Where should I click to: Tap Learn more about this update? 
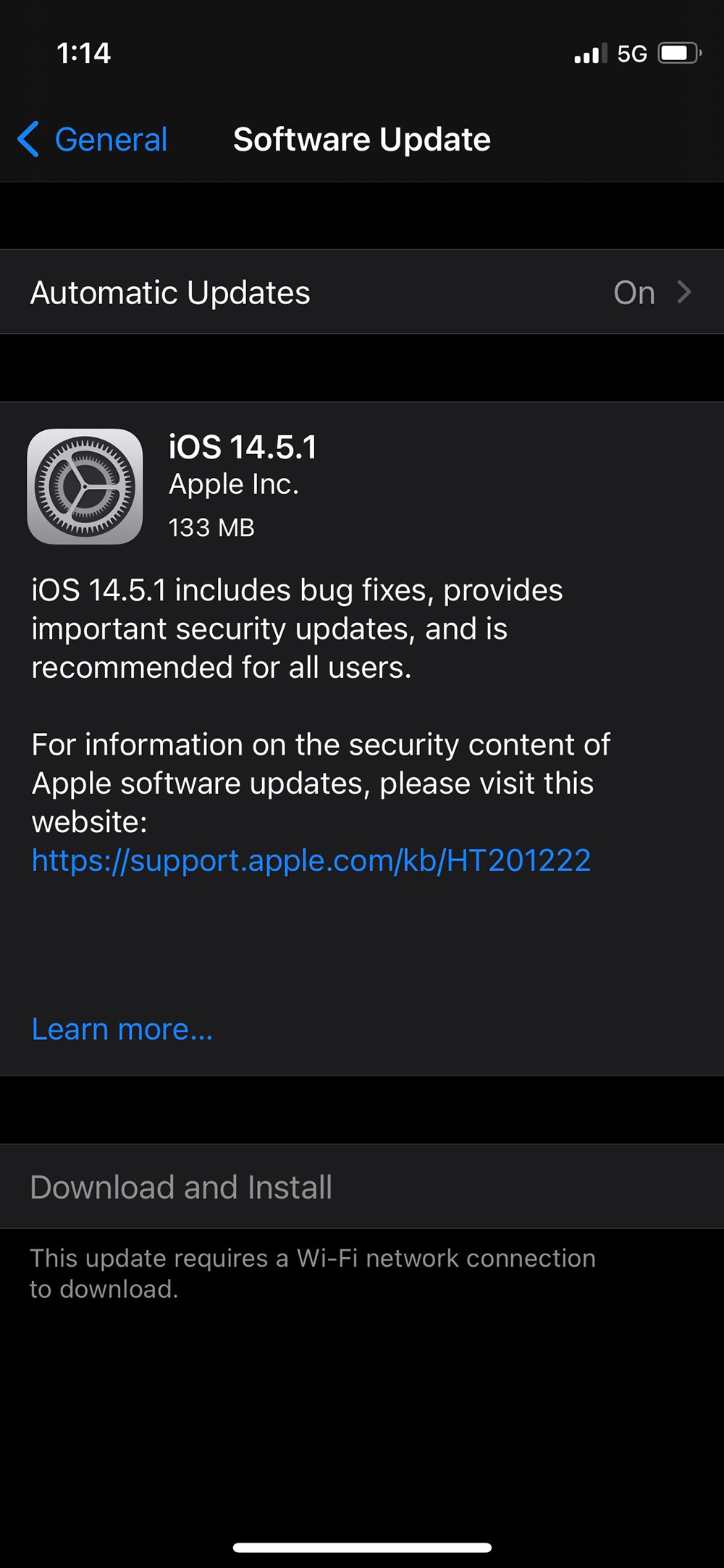click(x=122, y=1029)
